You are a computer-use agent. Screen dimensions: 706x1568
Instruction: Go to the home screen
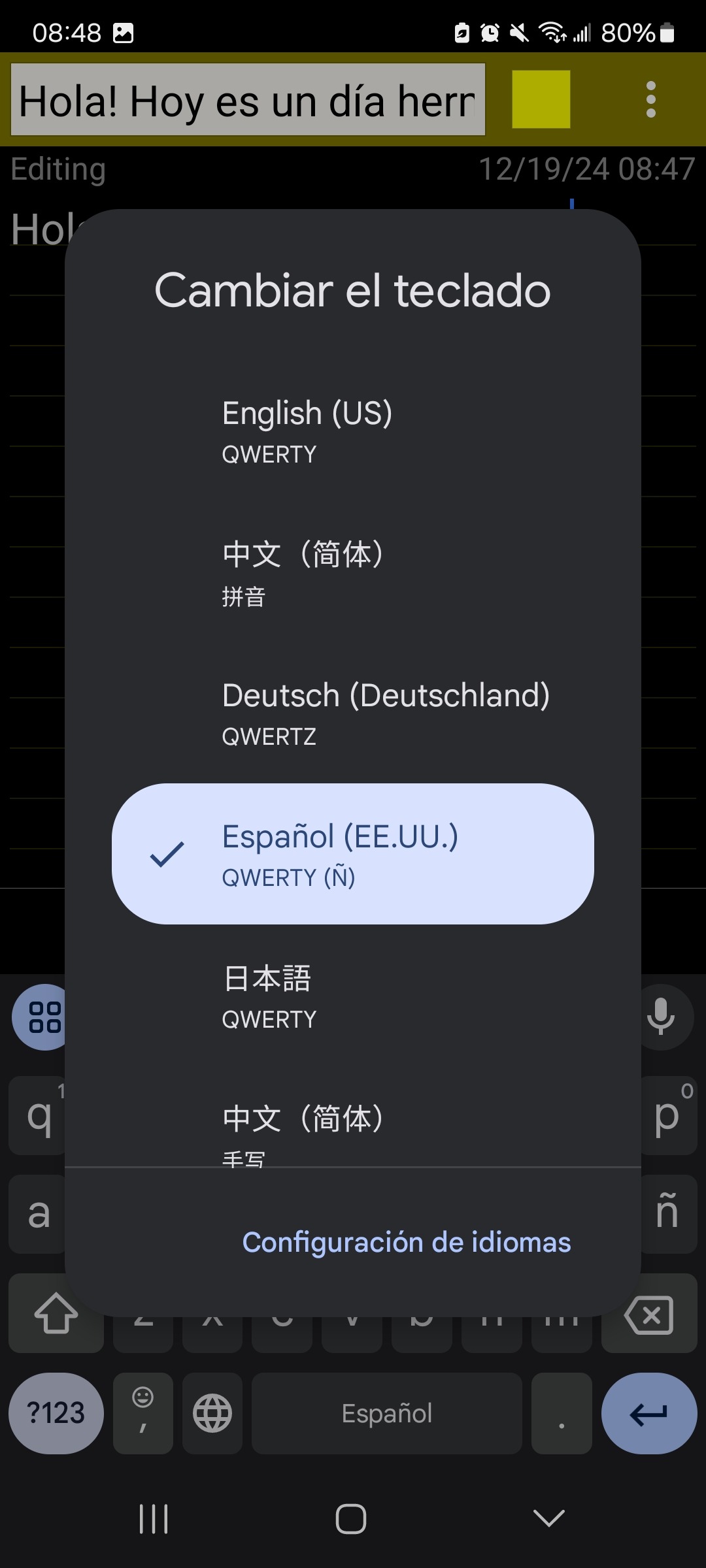pyautogui.click(x=351, y=1518)
